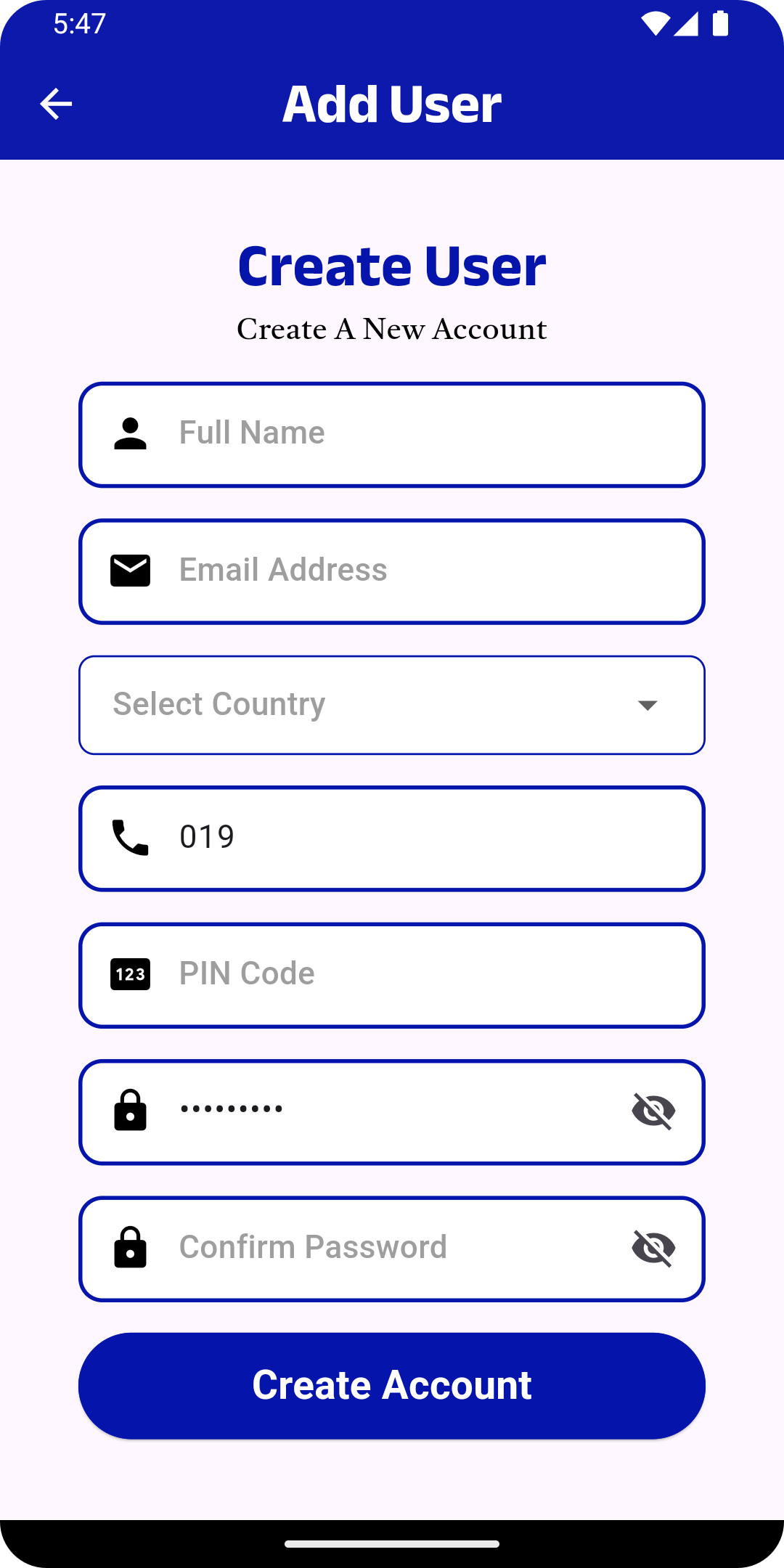Viewport: 784px width, 1568px height.
Task: Click the dropdown arrow beside Select Country
Action: pos(648,705)
